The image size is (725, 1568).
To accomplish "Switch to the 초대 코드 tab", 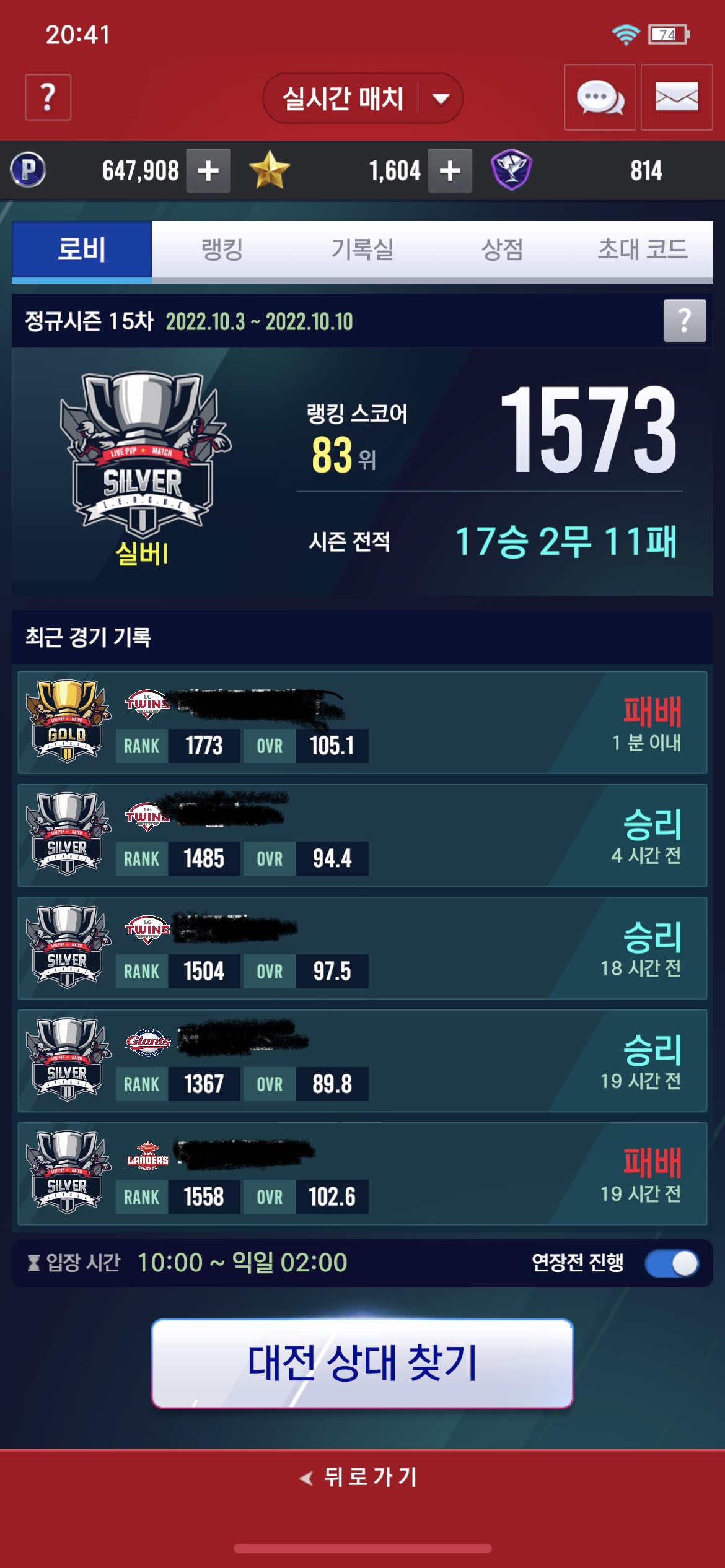I will [x=643, y=250].
